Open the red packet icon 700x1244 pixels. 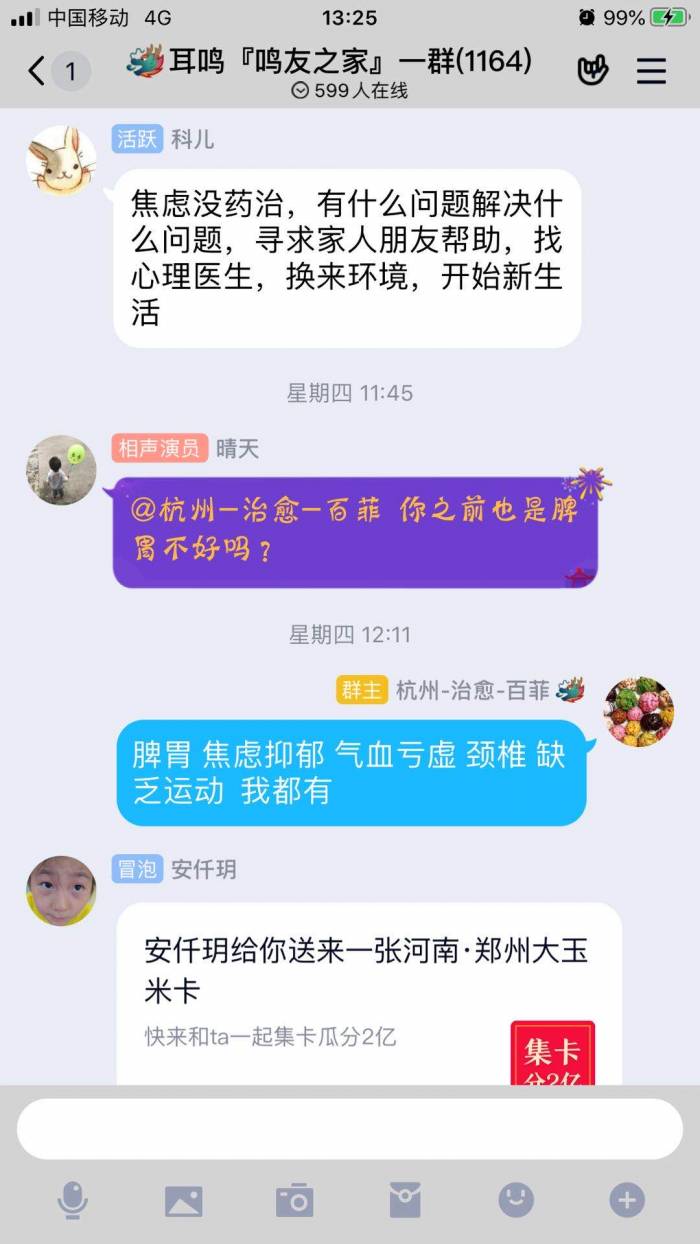tap(405, 1199)
